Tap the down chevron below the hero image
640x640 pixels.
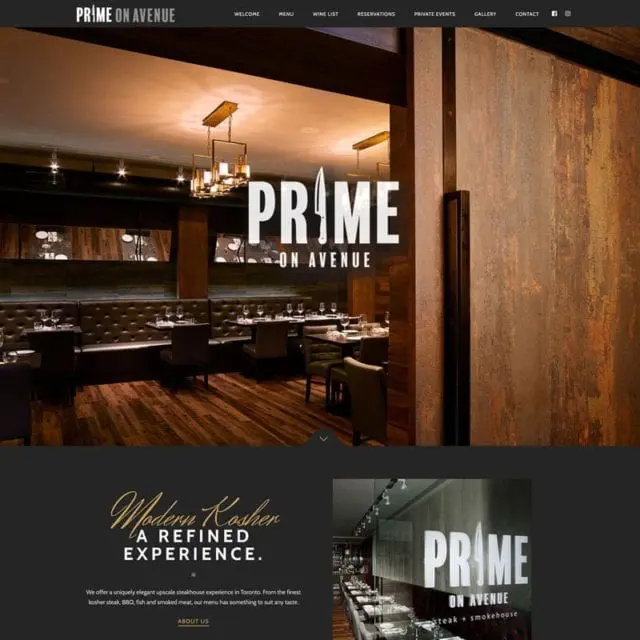point(320,438)
